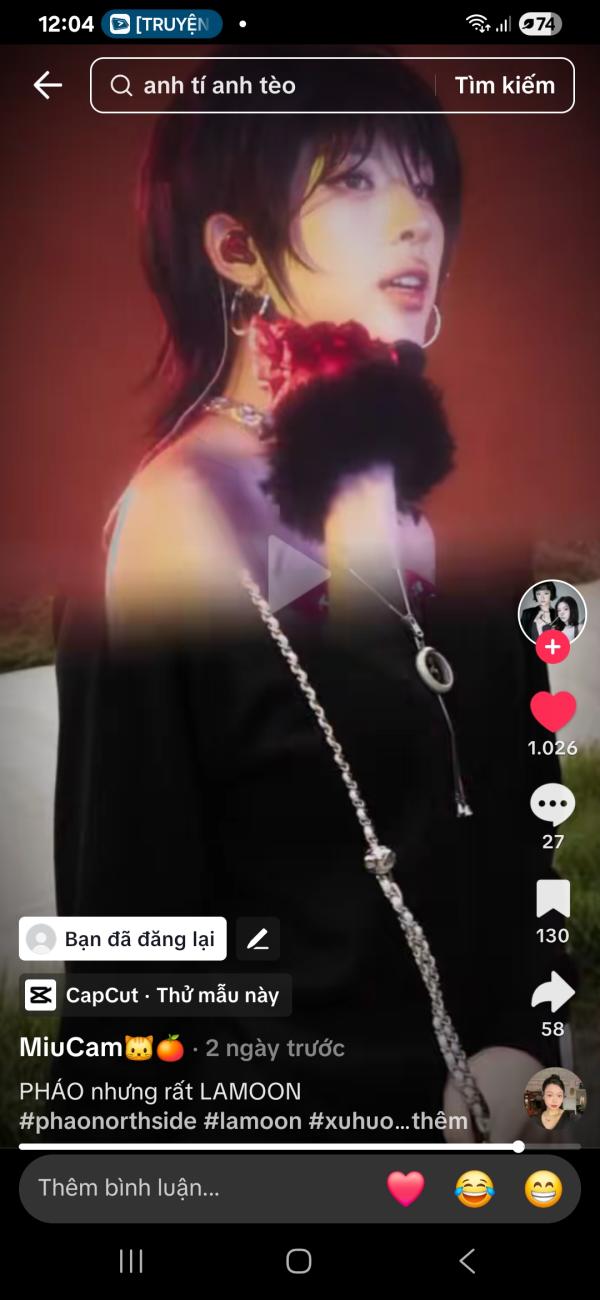Tap the 'anh tí anh tèo' search field

270,85
